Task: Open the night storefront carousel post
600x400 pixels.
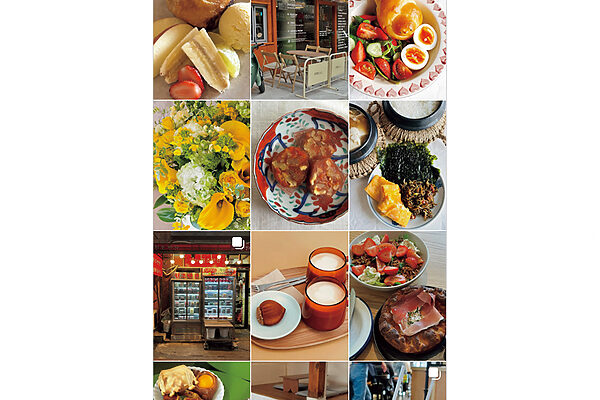Action: pos(201,296)
